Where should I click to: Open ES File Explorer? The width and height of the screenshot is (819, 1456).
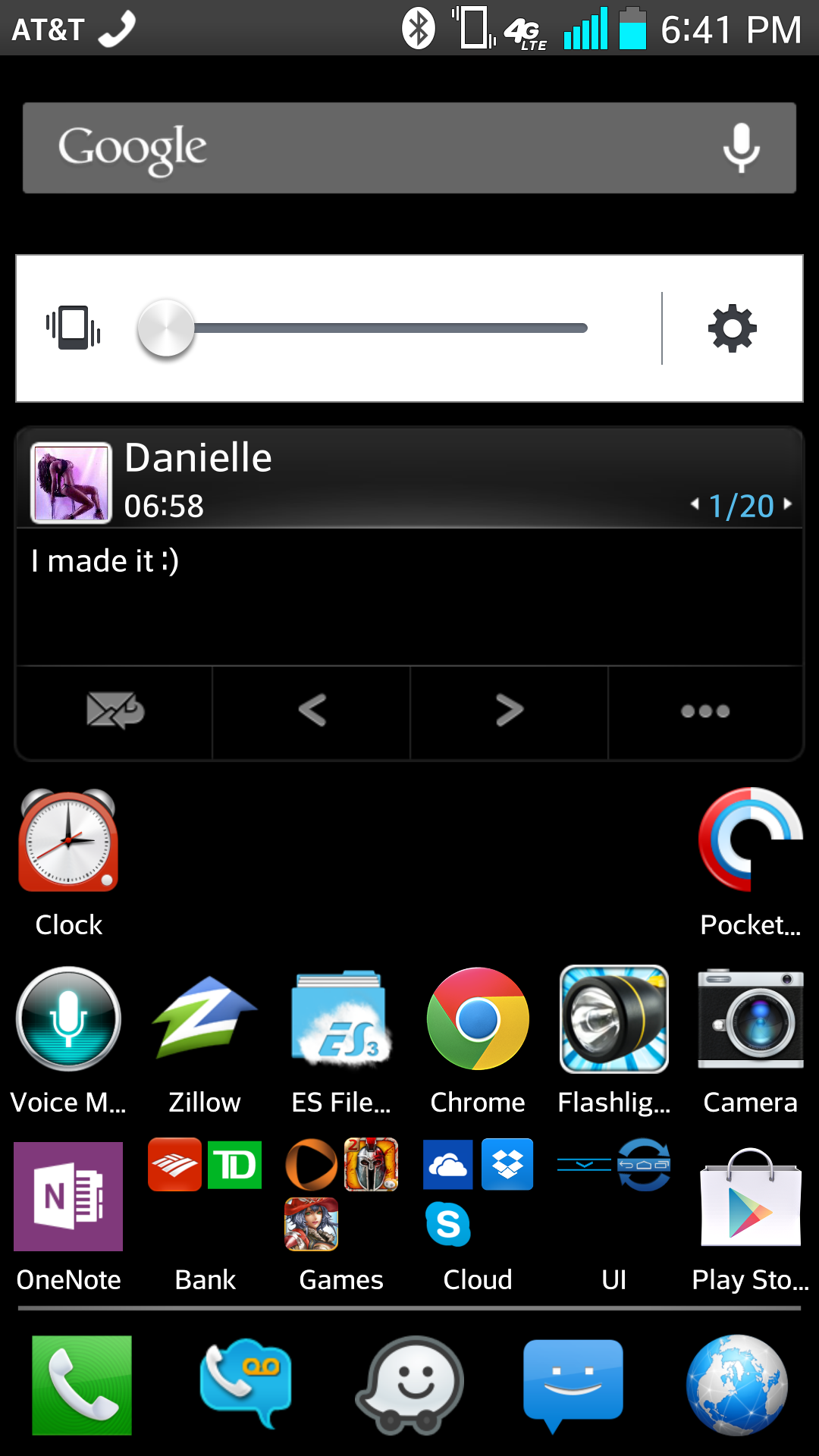coord(341,1040)
